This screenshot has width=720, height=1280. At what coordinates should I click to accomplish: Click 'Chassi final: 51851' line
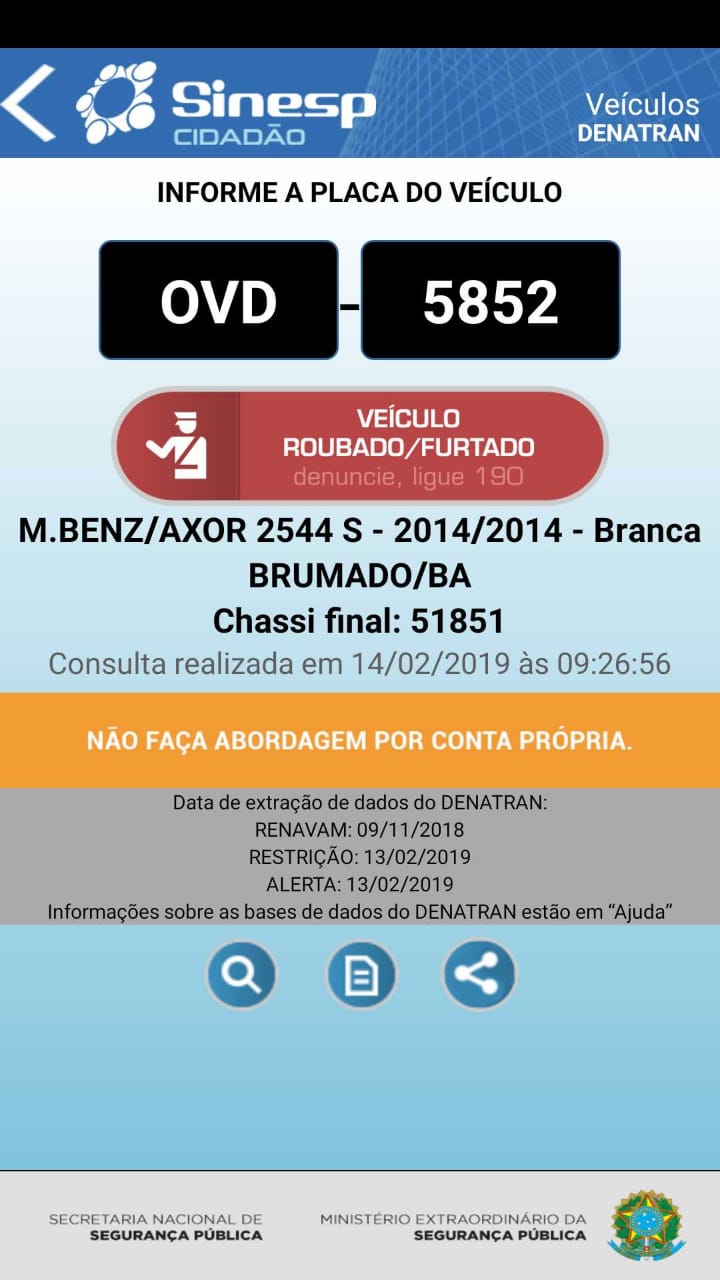pyautogui.click(x=360, y=619)
